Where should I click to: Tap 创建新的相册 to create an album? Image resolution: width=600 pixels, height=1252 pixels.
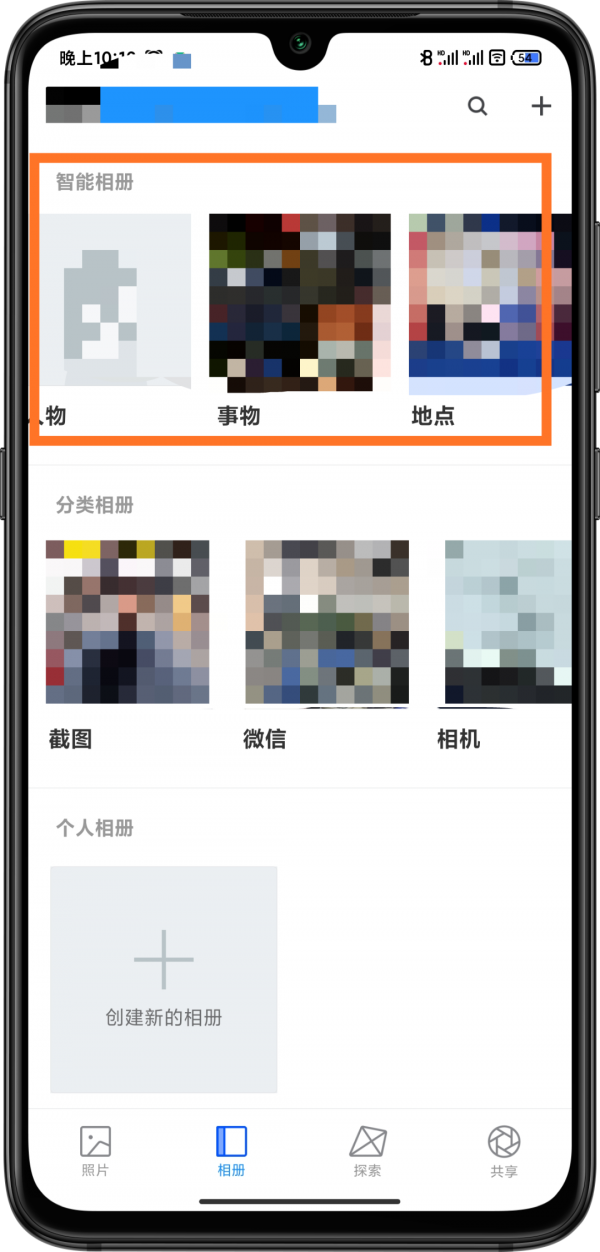[164, 979]
